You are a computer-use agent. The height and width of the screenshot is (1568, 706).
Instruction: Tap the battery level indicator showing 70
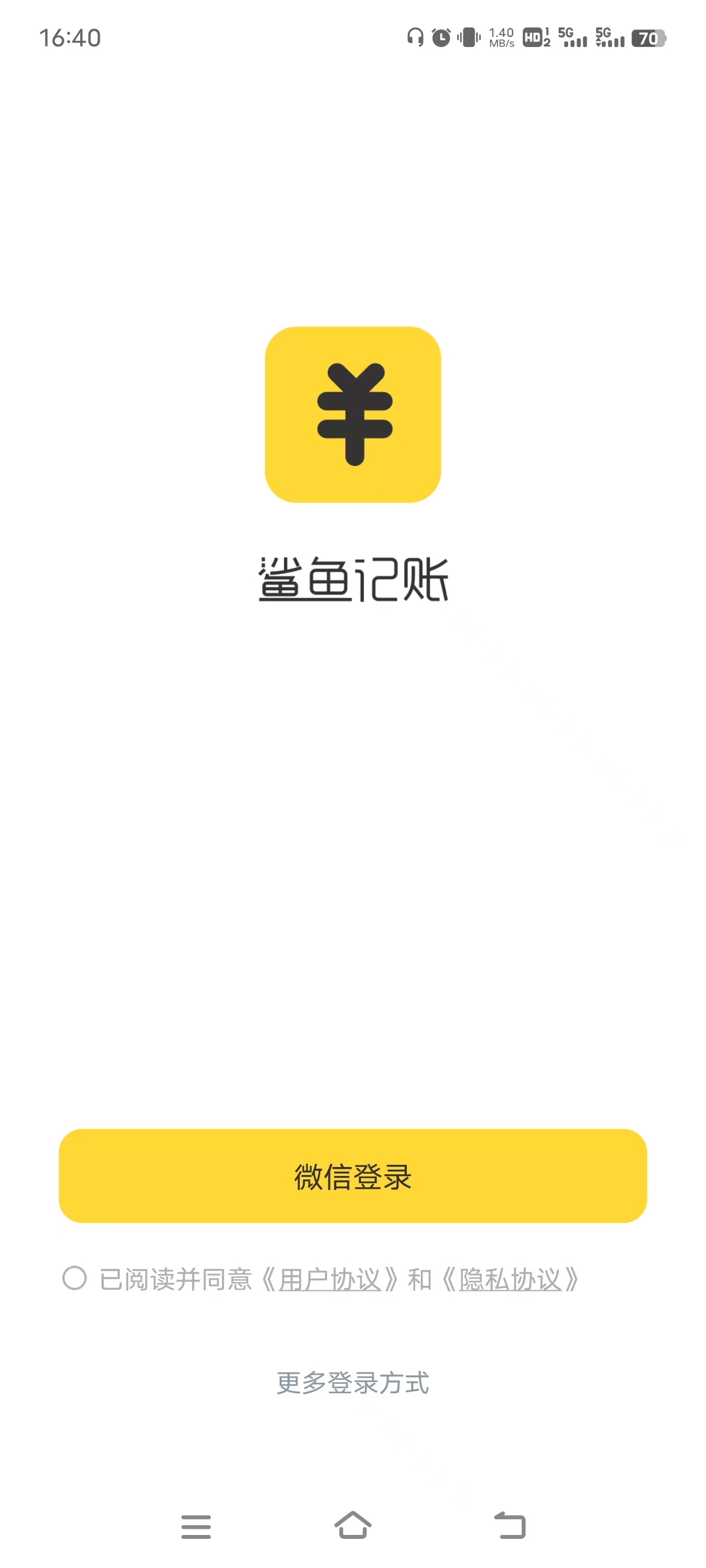tap(649, 38)
